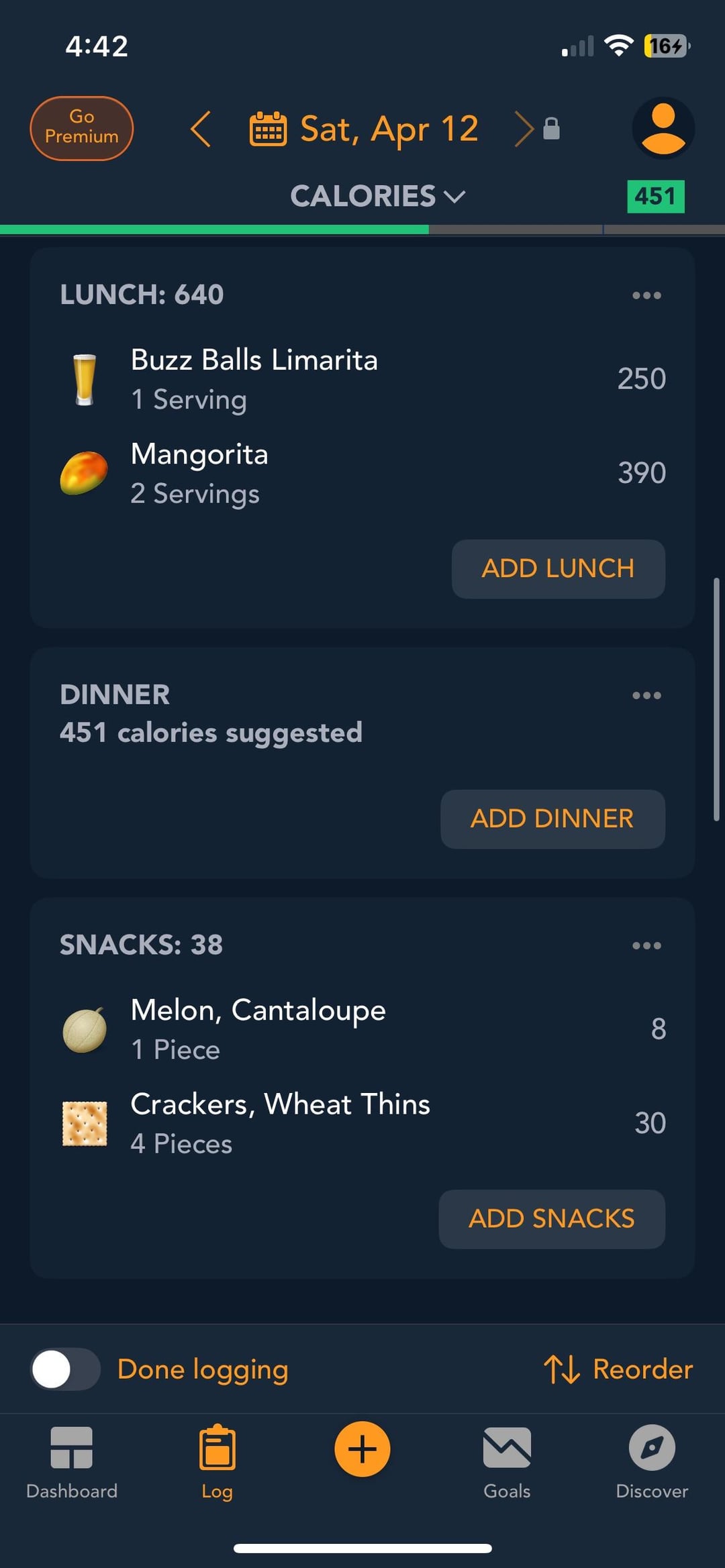Tap ADD DINNER
Viewport: 725px width, 1568px height.
click(x=552, y=819)
